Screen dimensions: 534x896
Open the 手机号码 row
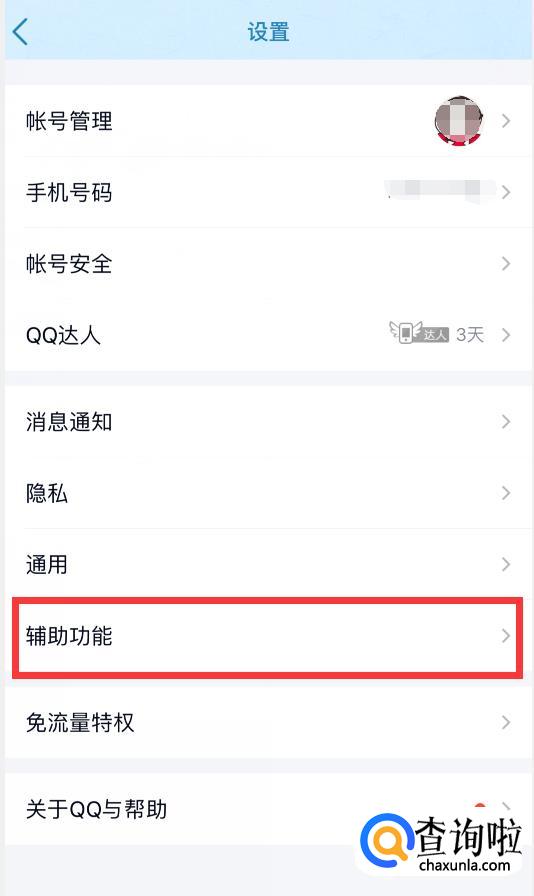(268, 193)
